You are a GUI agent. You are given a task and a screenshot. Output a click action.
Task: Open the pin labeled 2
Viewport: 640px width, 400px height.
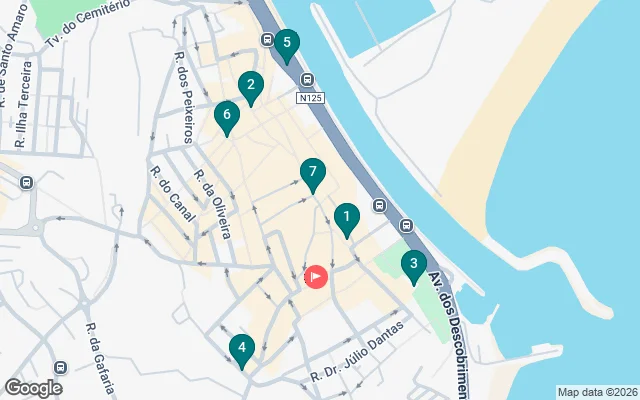250,87
